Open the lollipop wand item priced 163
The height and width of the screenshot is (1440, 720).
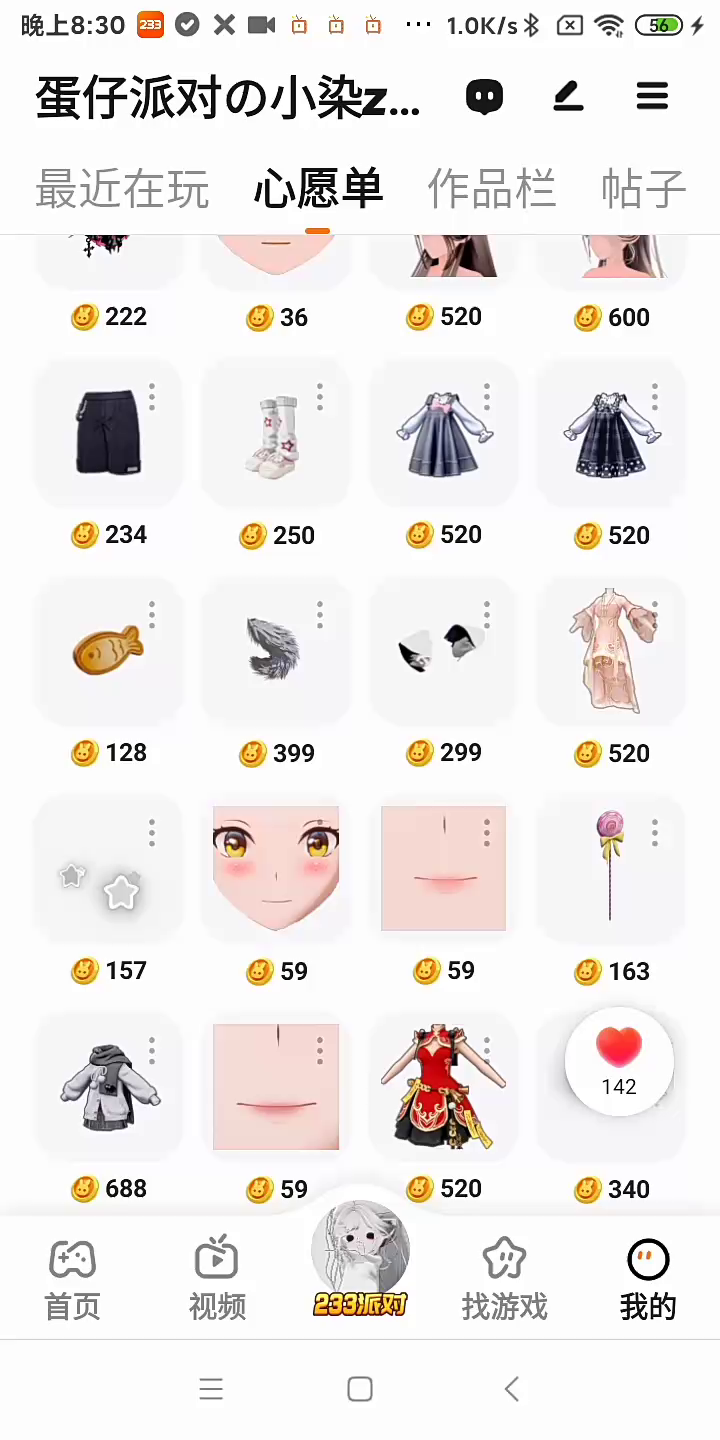pos(610,866)
